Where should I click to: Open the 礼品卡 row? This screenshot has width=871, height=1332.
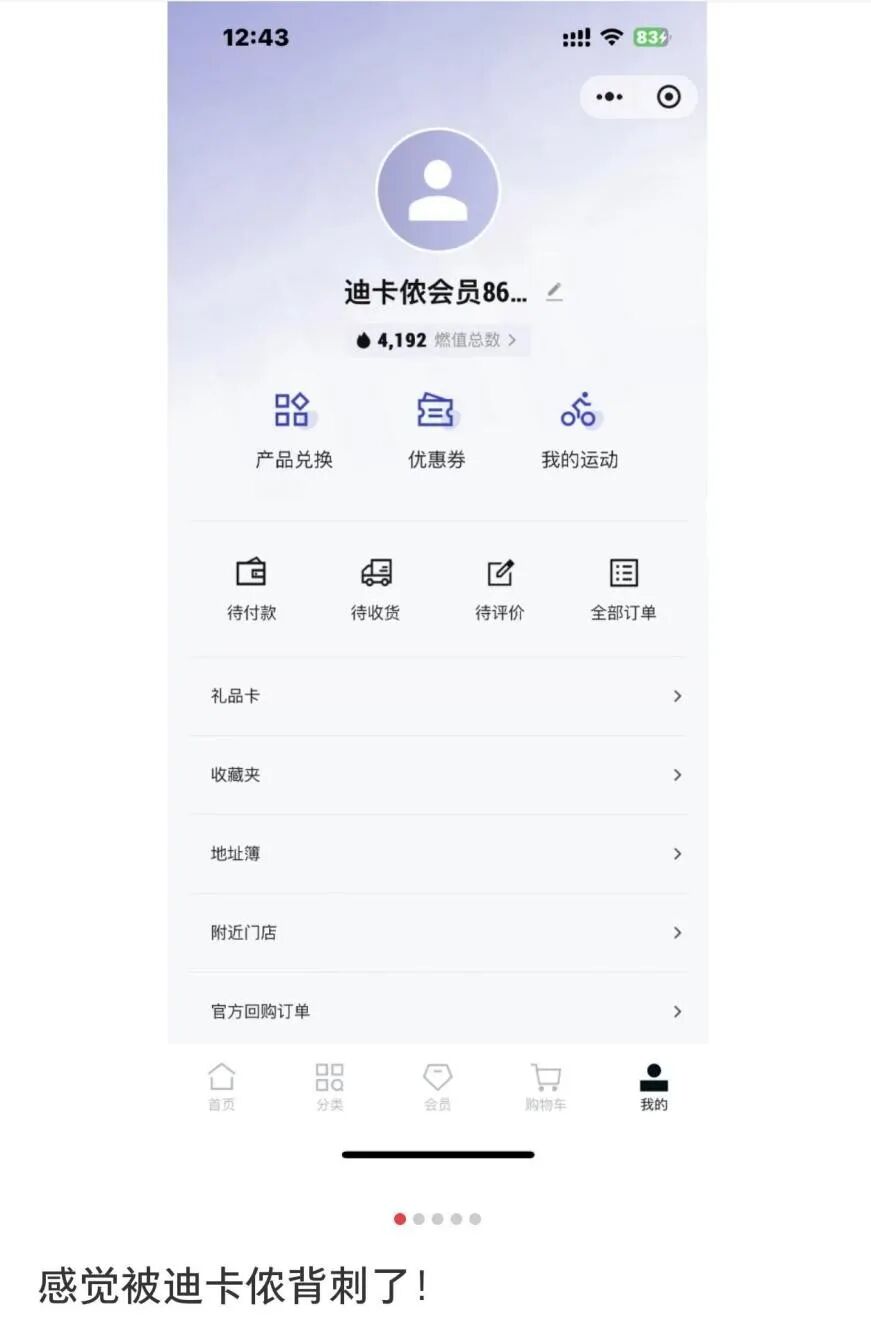(x=437, y=696)
